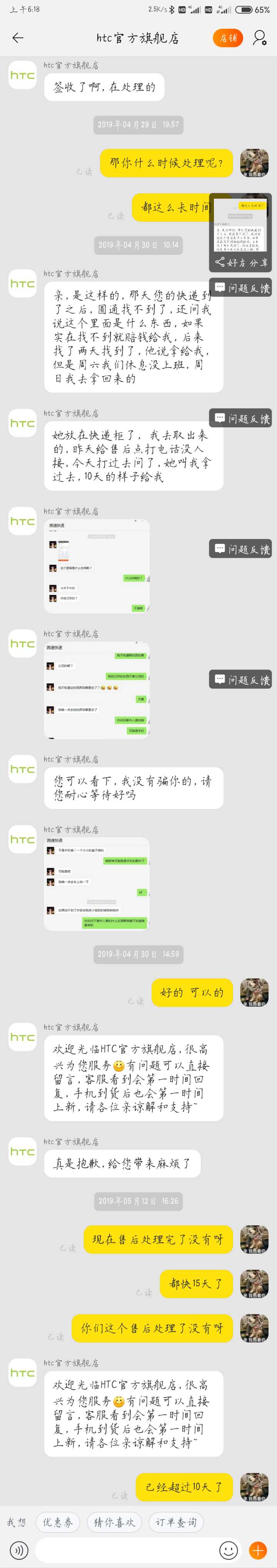This screenshot has height=1568, width=277.
Task: Select the 优惠券 coupon chip
Action: [57, 1522]
